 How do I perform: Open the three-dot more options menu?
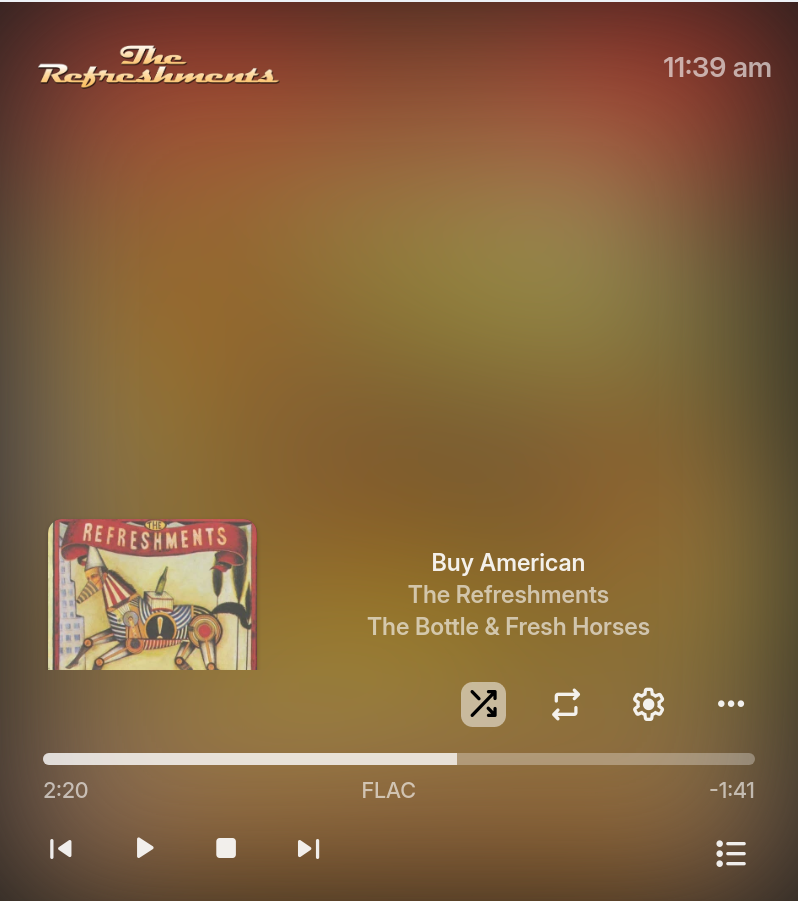pyautogui.click(x=731, y=704)
